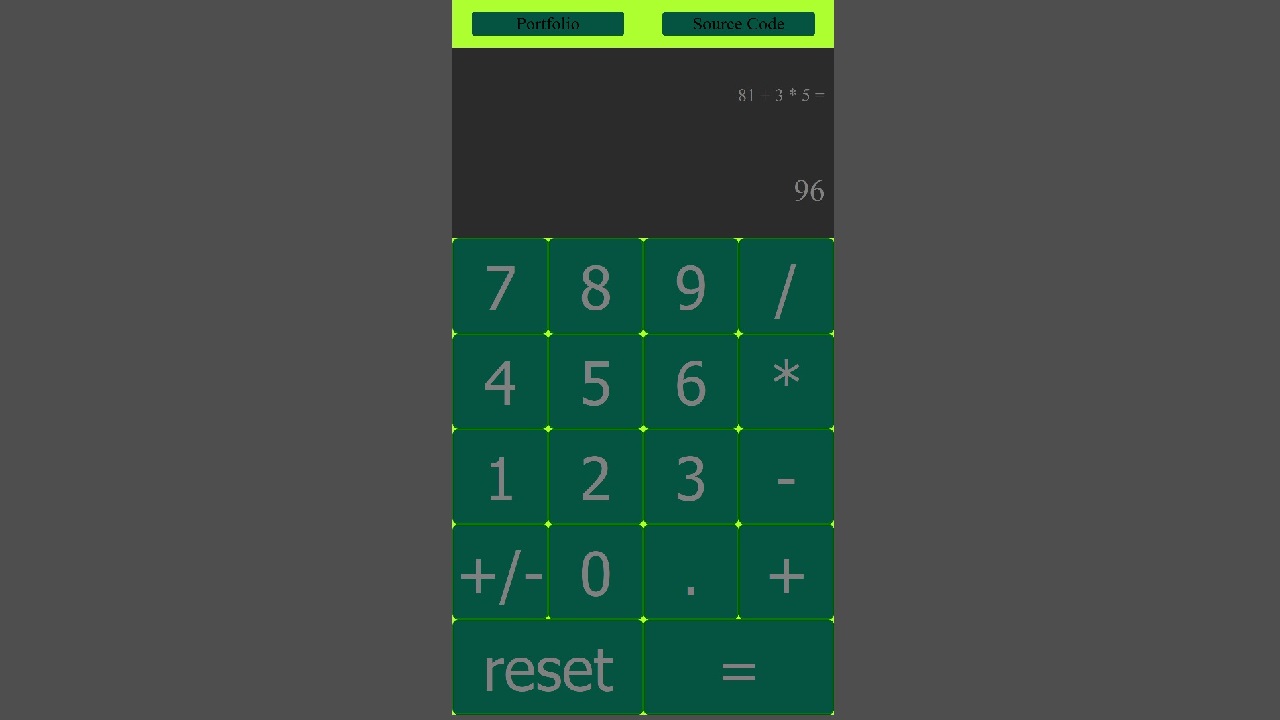Select the multiply operator
The width and height of the screenshot is (1280, 720).
click(x=786, y=382)
